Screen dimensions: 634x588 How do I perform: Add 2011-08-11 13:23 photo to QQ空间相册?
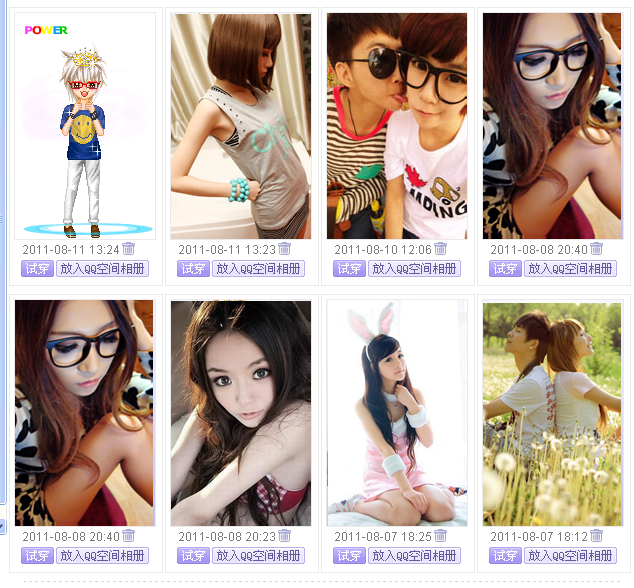258,268
